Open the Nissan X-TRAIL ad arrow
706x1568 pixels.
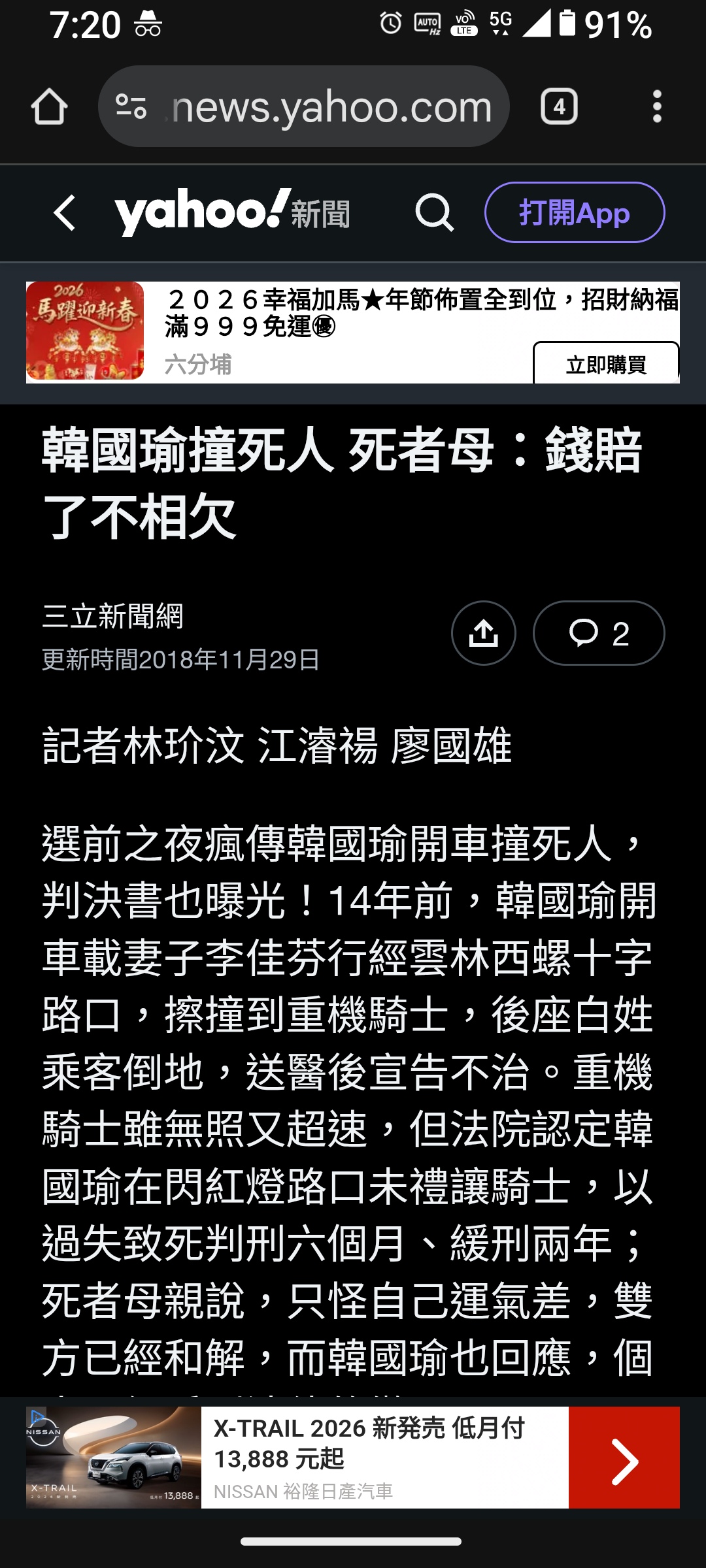tap(624, 1458)
